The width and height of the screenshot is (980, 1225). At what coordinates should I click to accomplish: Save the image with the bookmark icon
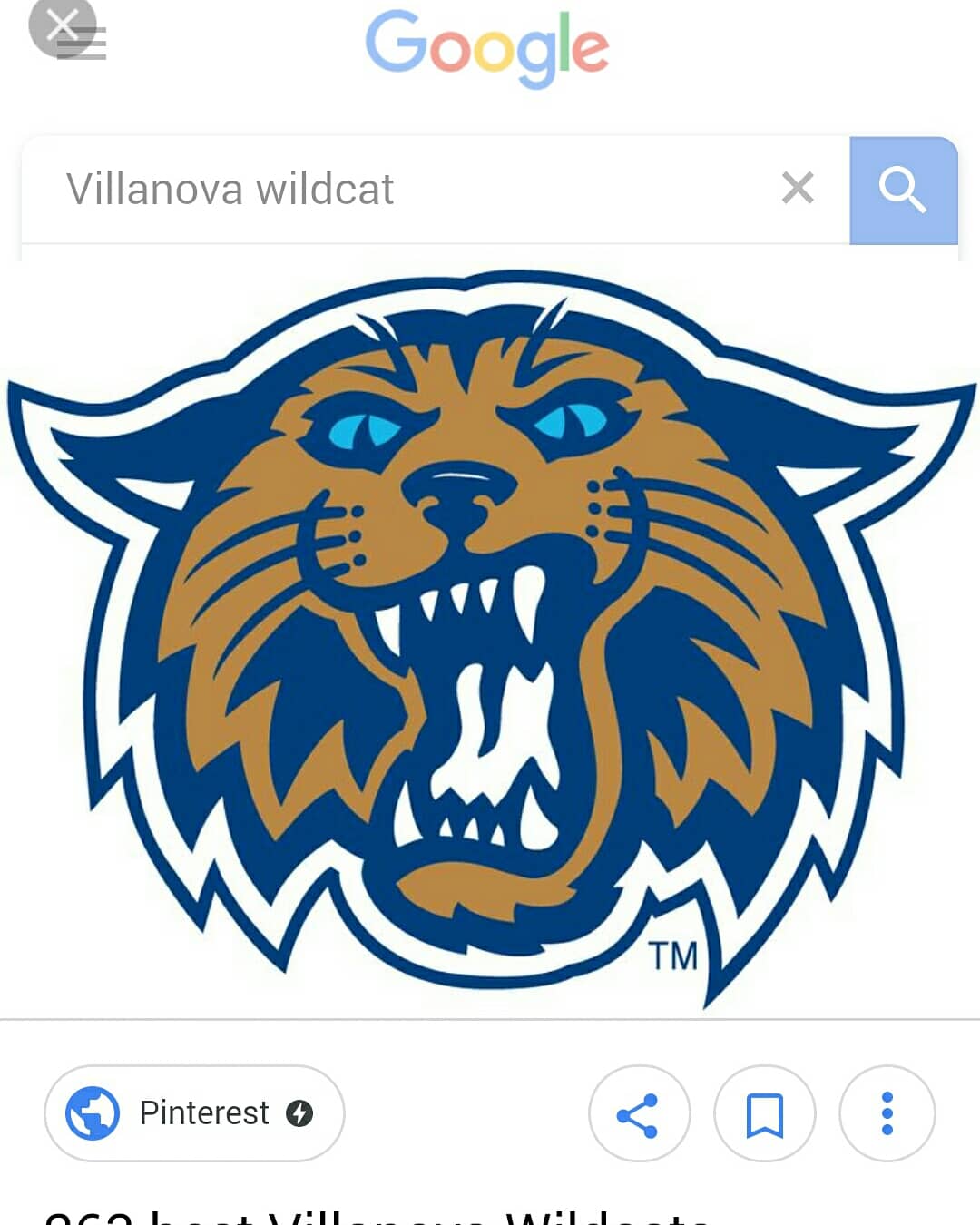(764, 1113)
